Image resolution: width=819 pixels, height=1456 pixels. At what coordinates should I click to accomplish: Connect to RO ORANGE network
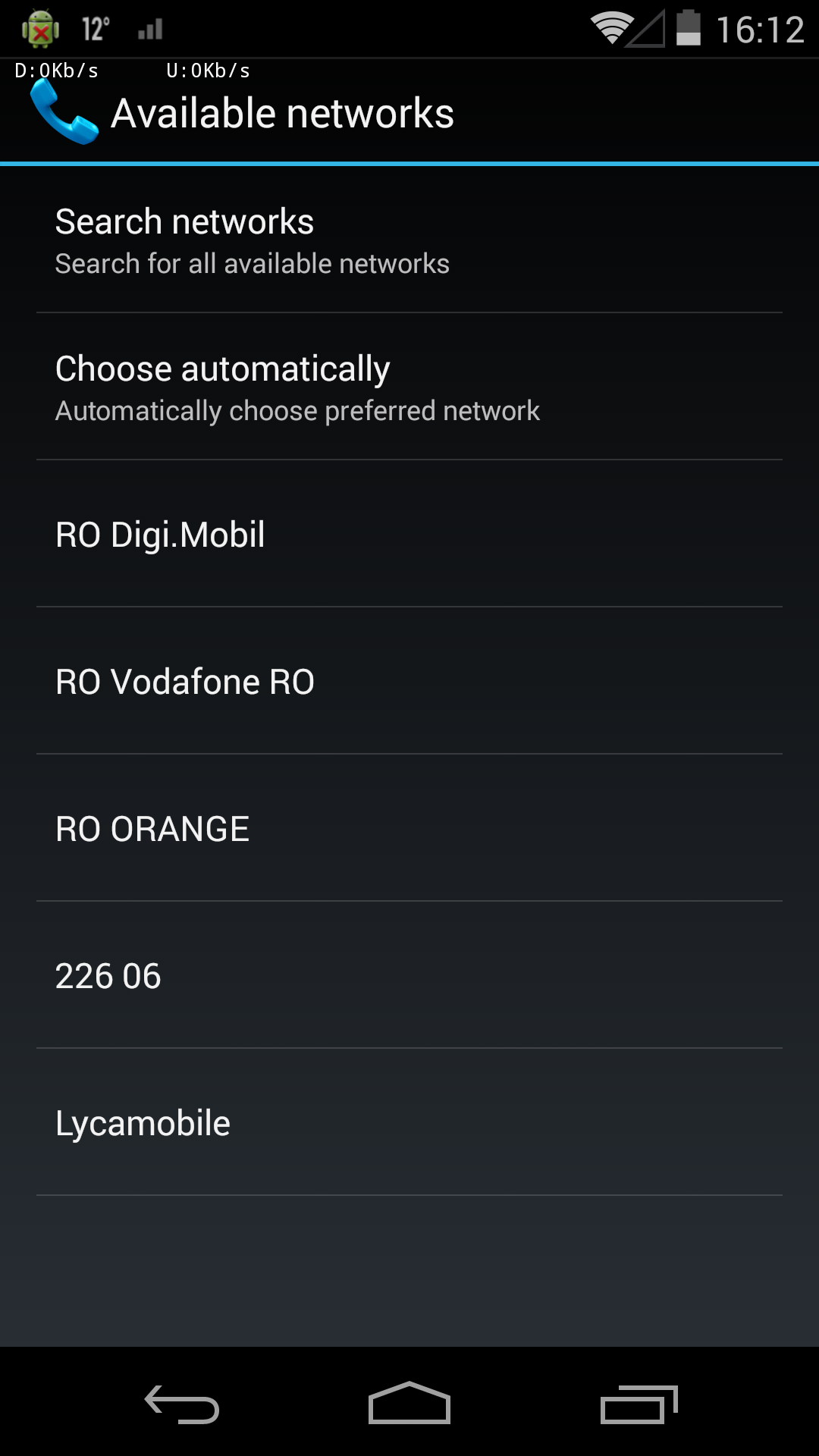point(409,828)
